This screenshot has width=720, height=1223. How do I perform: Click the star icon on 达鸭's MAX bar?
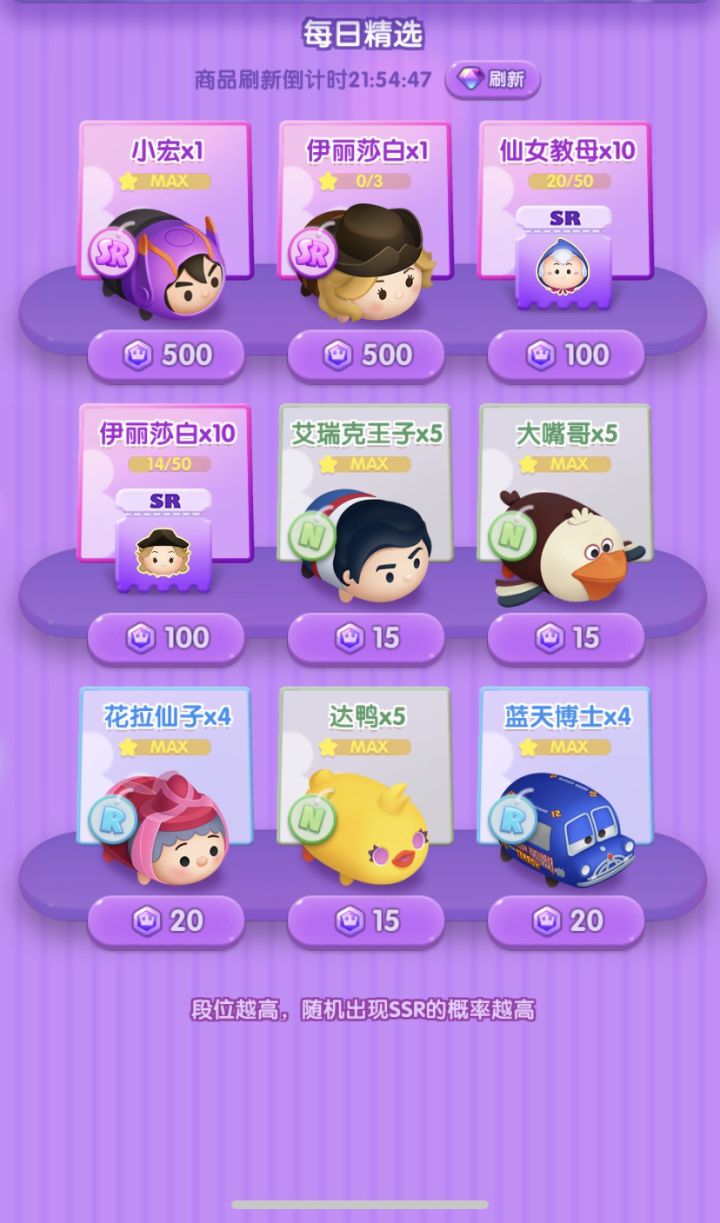click(326, 747)
